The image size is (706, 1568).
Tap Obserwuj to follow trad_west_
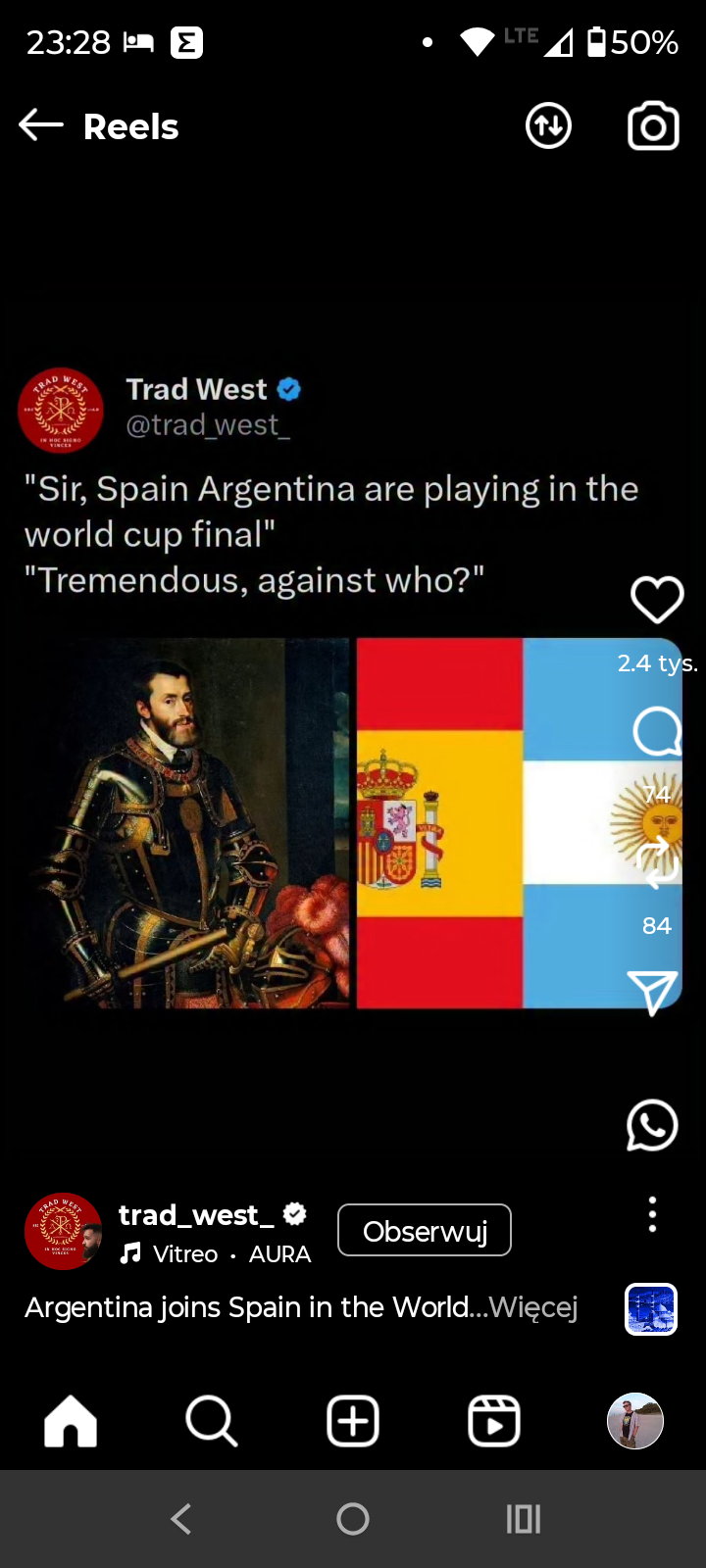(425, 1230)
